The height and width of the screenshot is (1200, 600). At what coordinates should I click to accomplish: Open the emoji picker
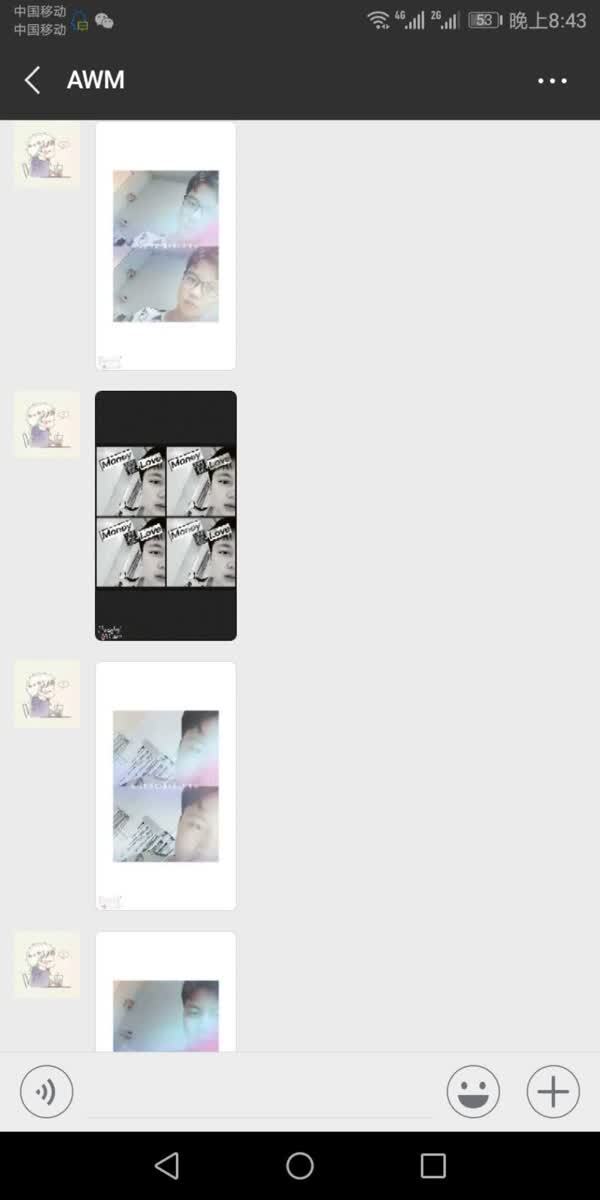(x=473, y=1091)
